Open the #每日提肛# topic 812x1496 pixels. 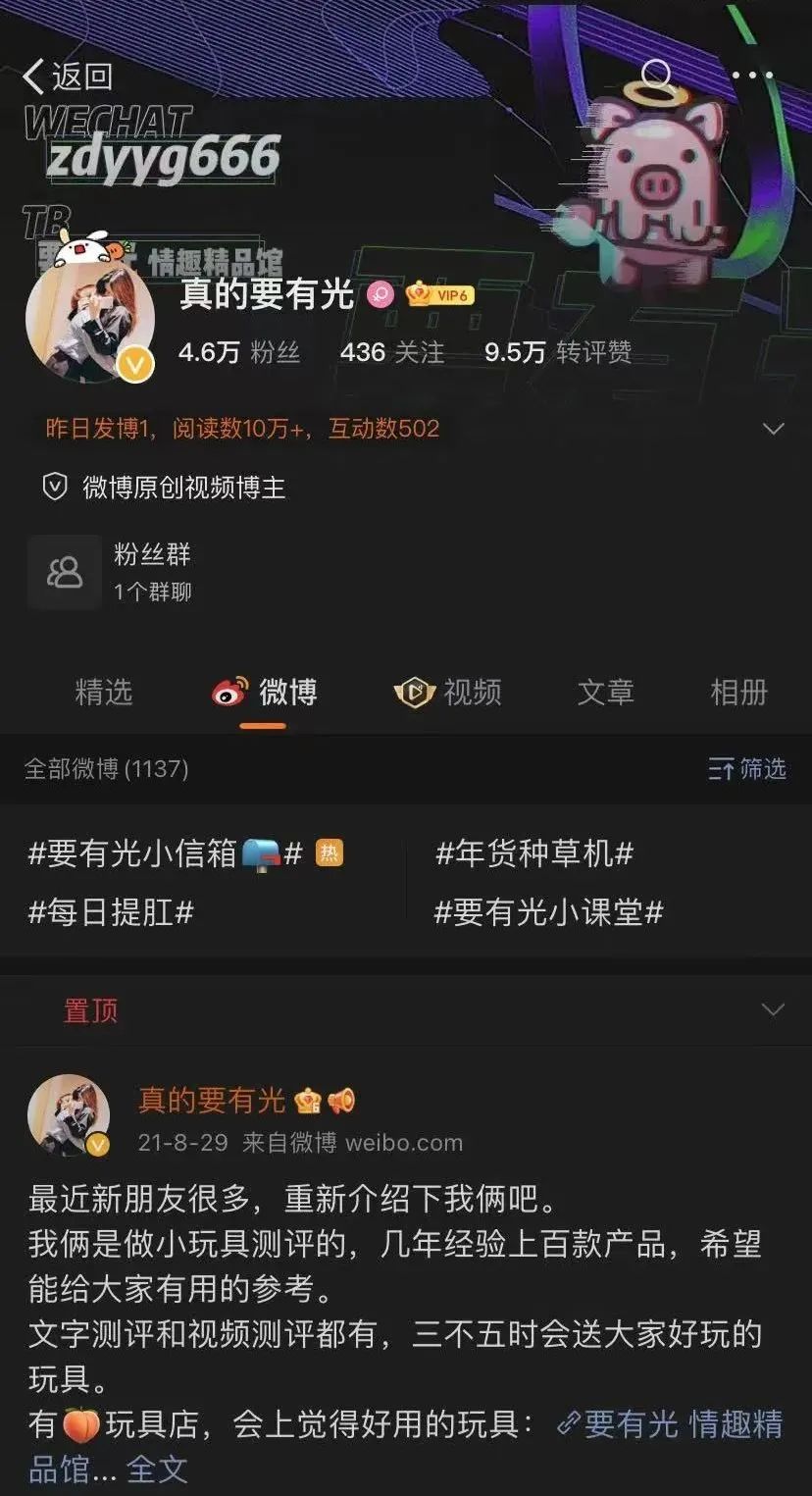[111, 913]
